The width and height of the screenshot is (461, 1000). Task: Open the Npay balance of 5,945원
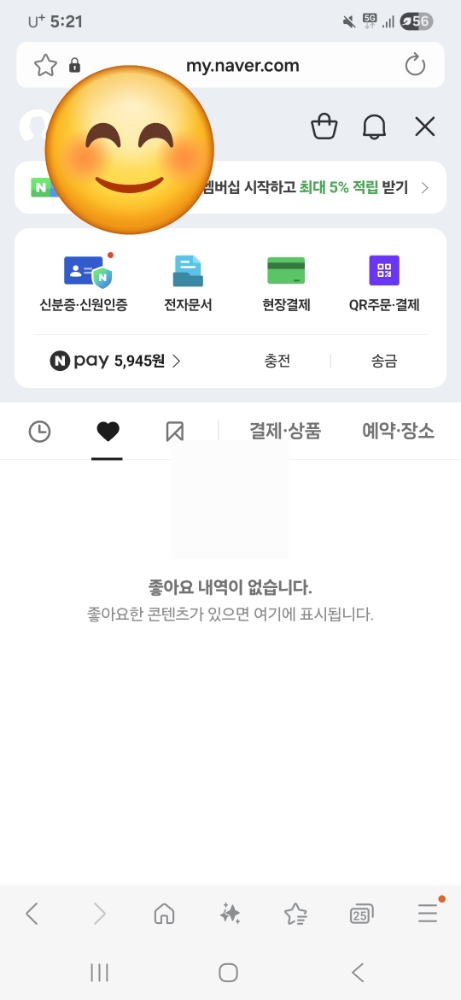[115, 361]
